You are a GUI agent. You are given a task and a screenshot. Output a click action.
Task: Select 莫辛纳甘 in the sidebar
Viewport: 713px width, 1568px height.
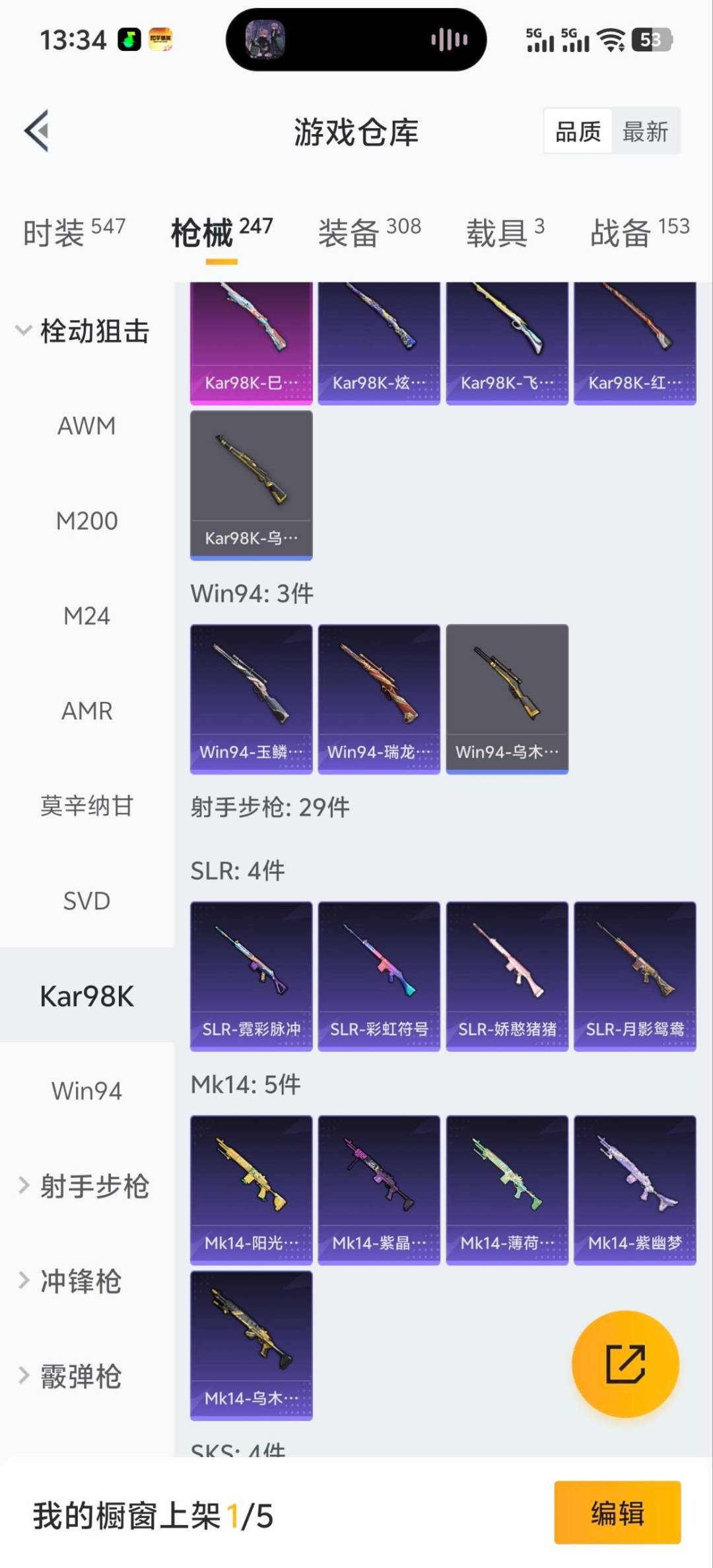click(86, 806)
